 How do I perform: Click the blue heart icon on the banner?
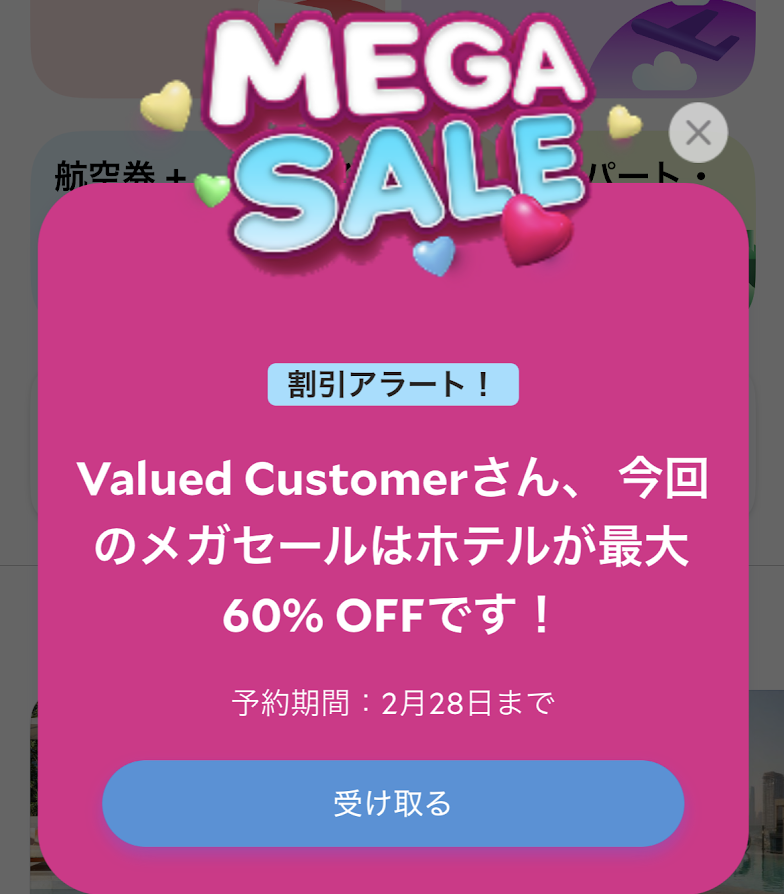(434, 258)
